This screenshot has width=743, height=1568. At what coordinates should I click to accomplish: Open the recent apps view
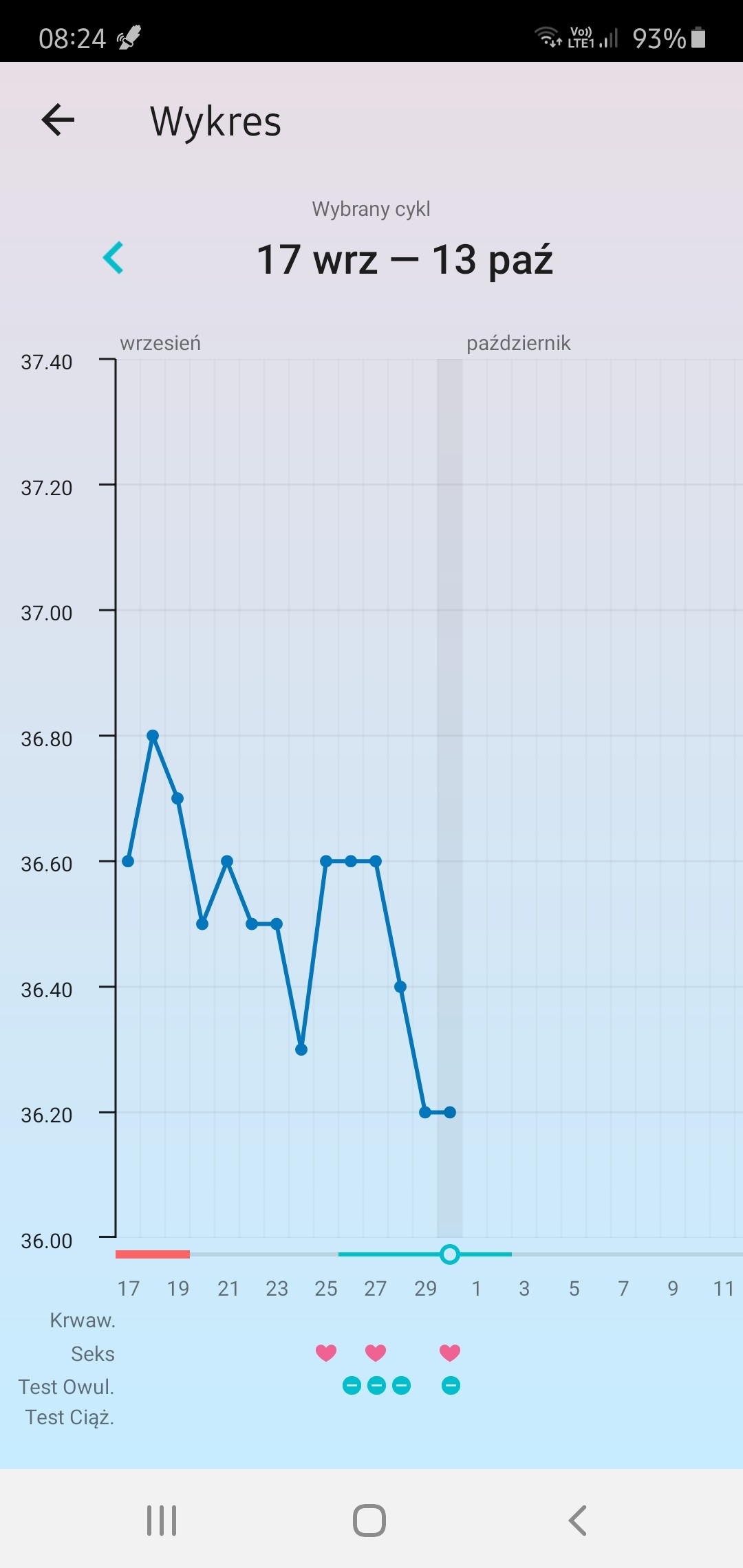[x=162, y=1520]
